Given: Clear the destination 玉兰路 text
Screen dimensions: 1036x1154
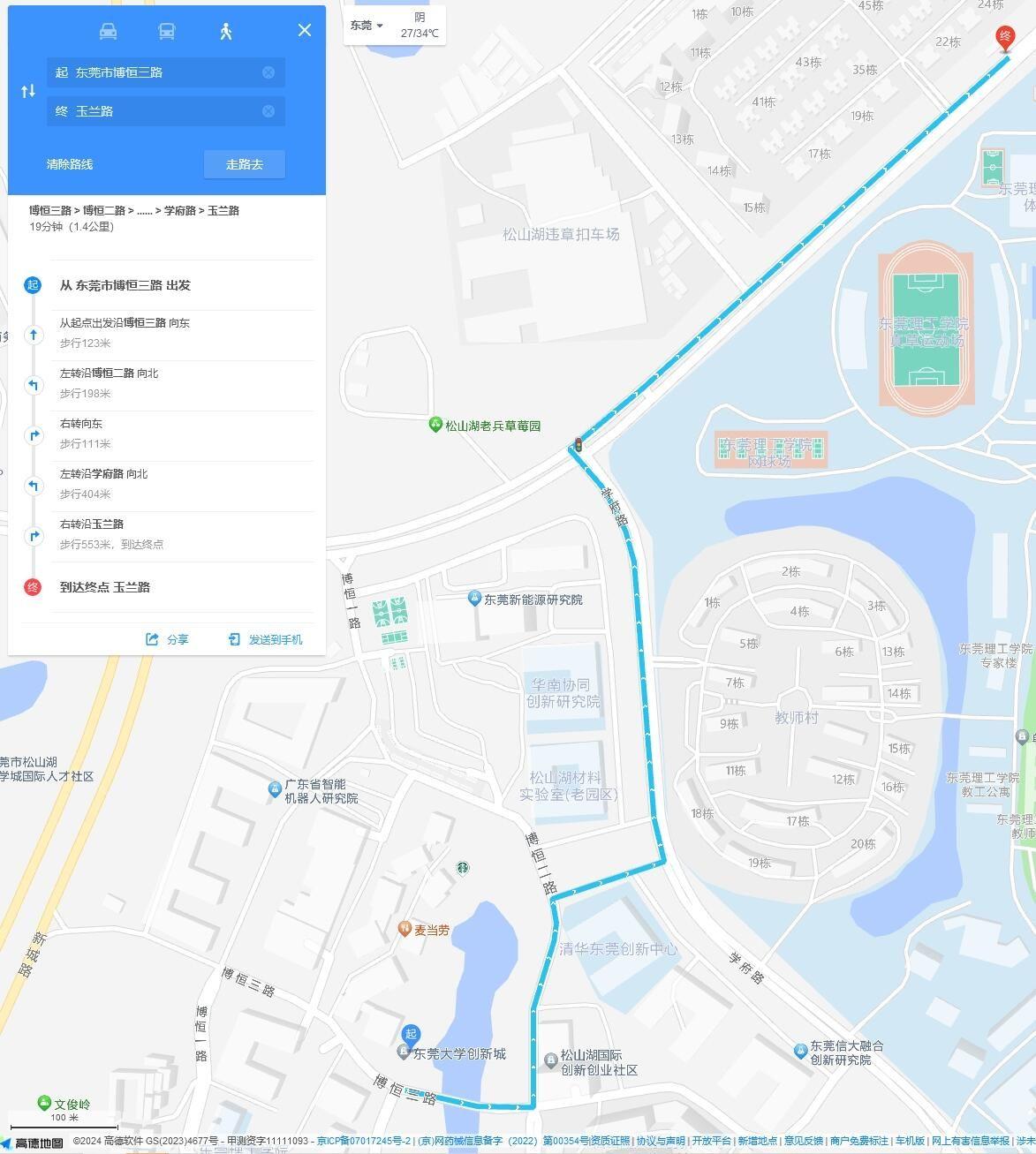Looking at the screenshot, I should pos(268,111).
